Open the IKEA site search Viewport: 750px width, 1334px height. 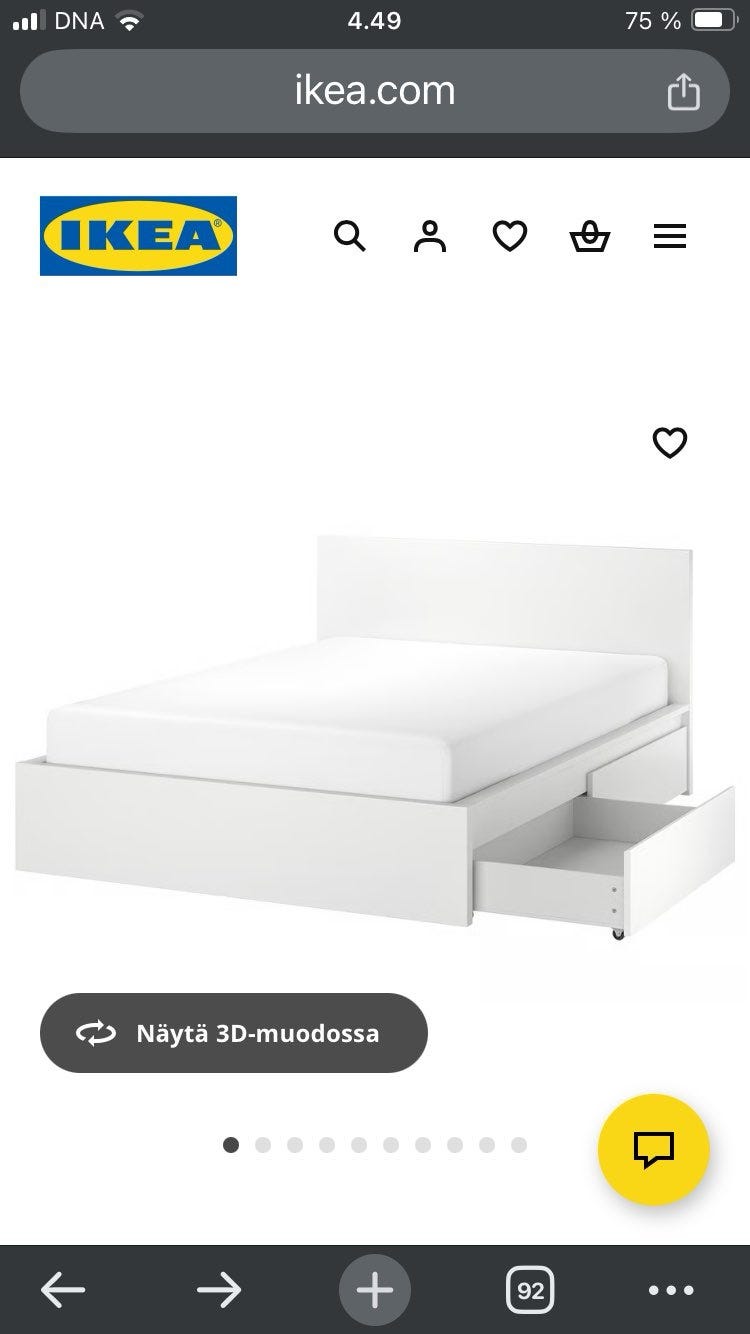click(349, 237)
